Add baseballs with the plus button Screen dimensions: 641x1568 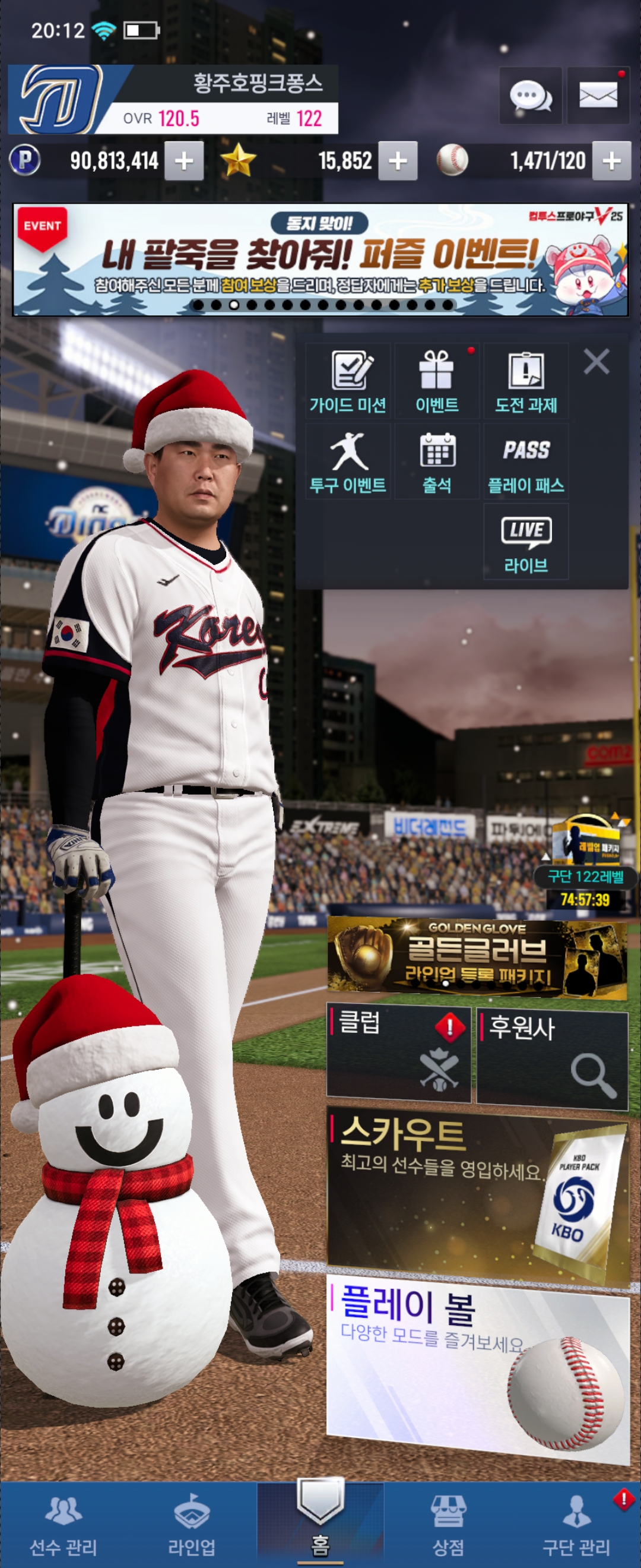pyautogui.click(x=611, y=162)
